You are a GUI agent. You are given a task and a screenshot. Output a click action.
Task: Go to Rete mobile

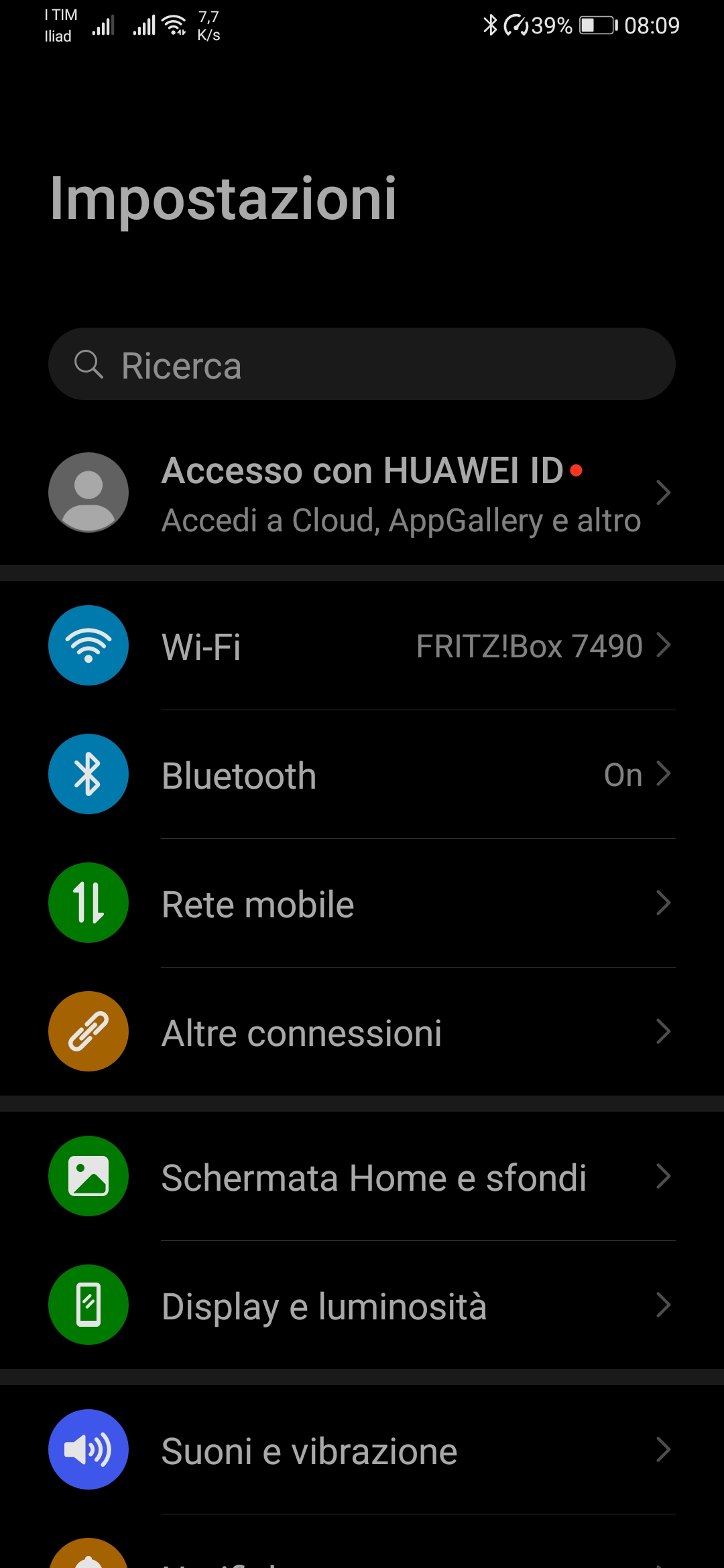pos(362,903)
